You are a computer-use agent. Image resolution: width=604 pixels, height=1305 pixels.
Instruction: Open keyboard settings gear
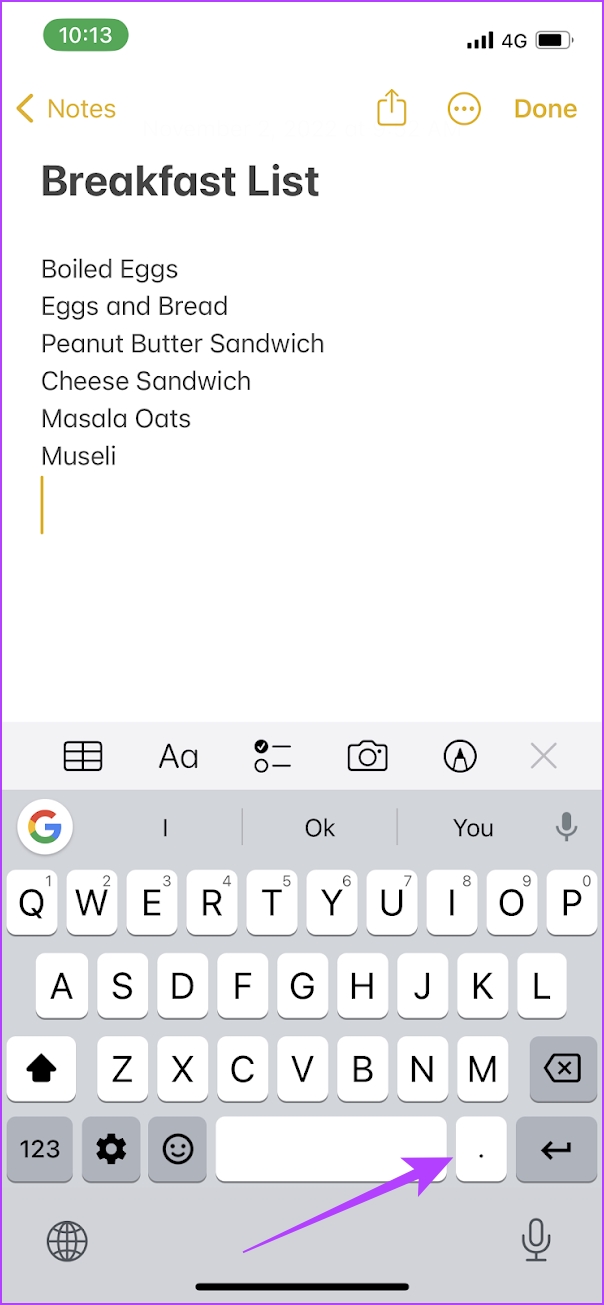click(x=110, y=1149)
